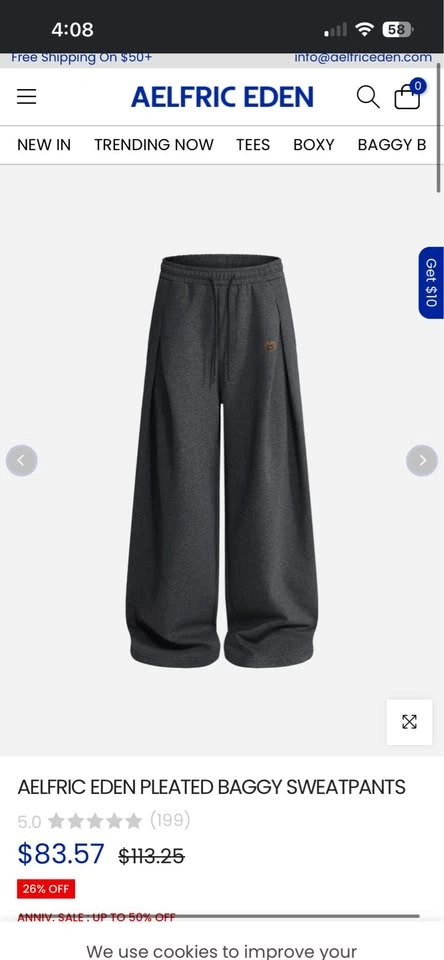
Task: Open the BAGGY category tab
Action: click(392, 145)
